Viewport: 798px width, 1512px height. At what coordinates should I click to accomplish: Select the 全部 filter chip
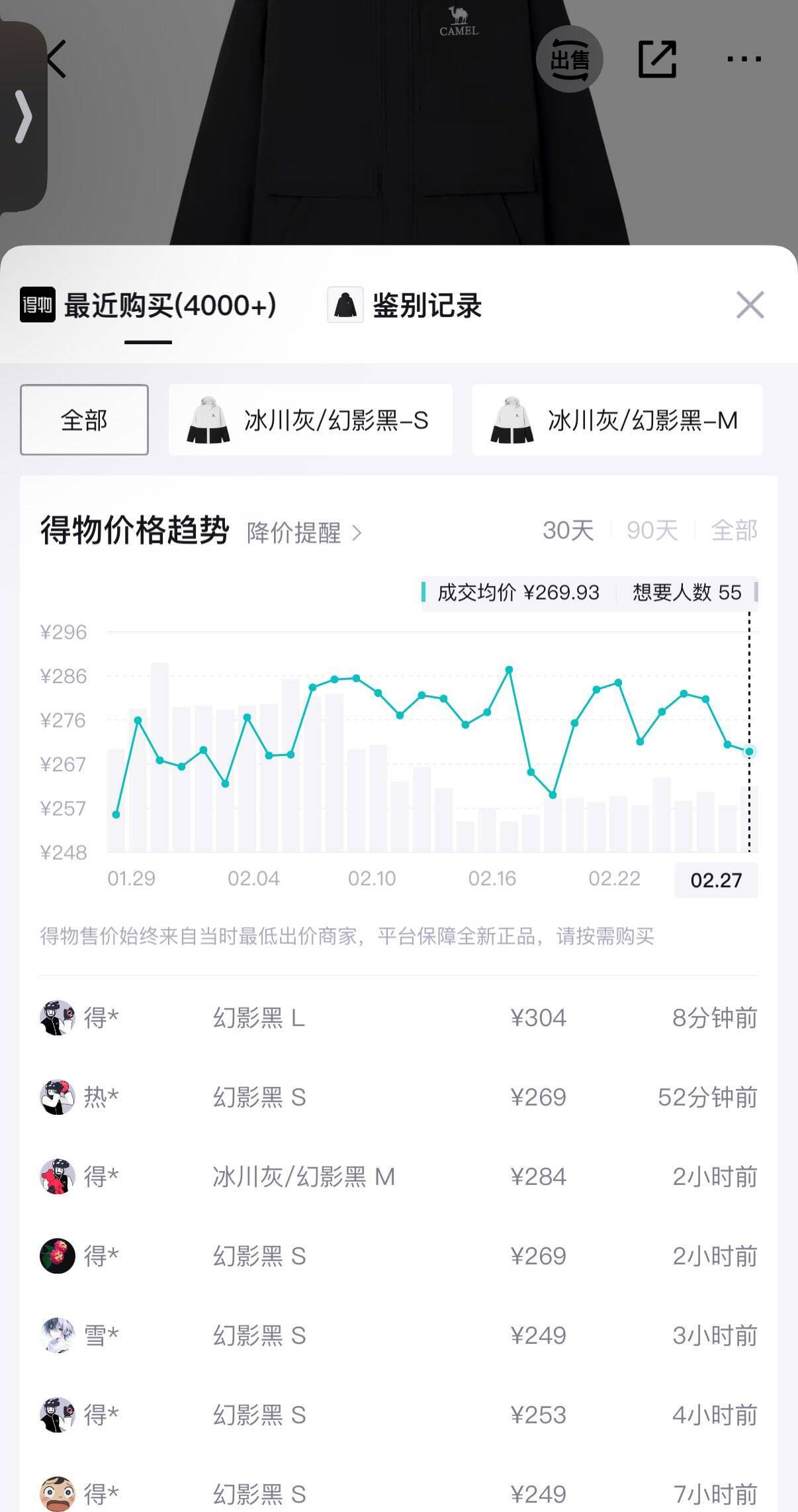pos(84,420)
